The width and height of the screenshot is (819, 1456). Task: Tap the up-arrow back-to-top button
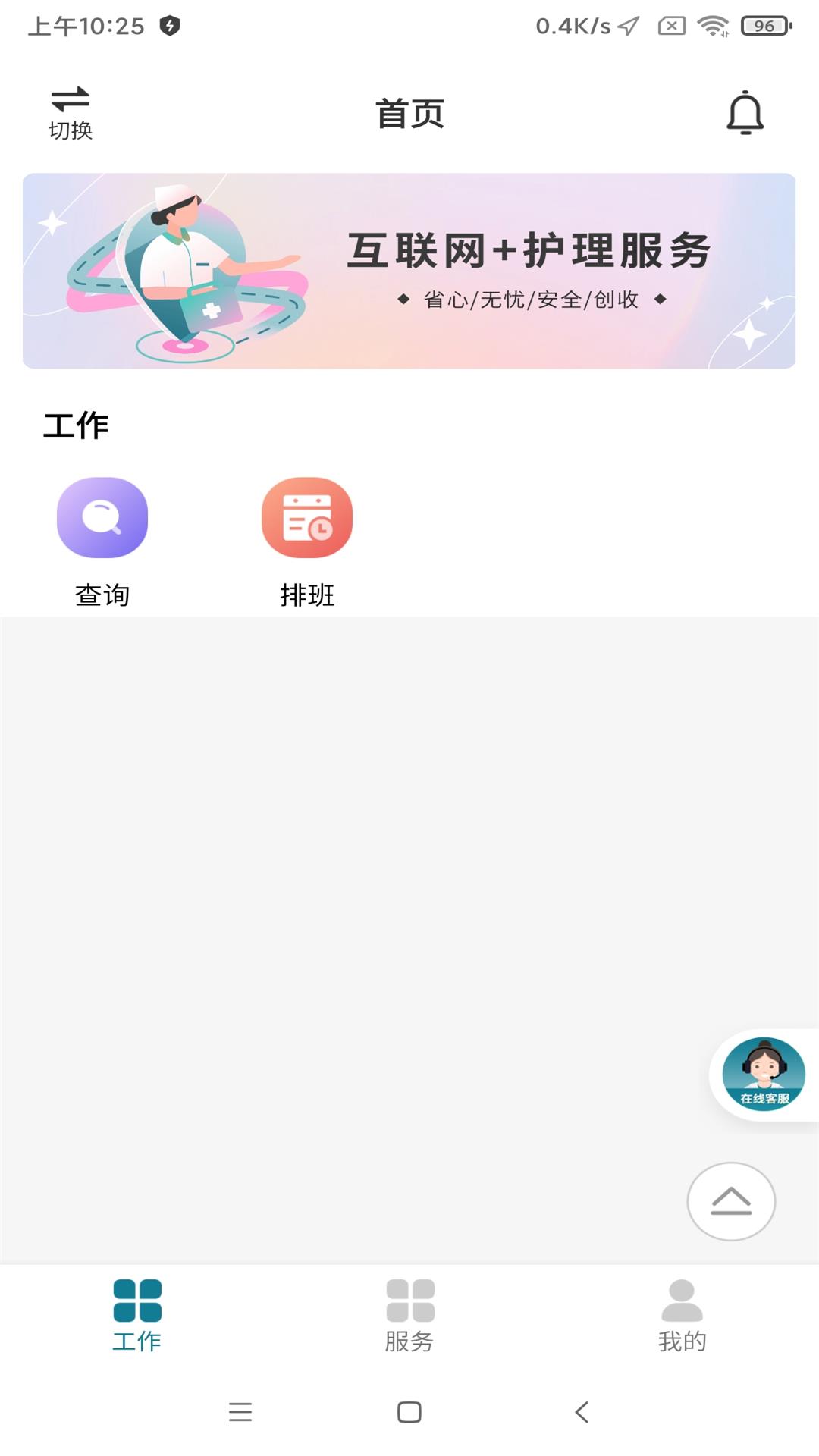tap(731, 1201)
